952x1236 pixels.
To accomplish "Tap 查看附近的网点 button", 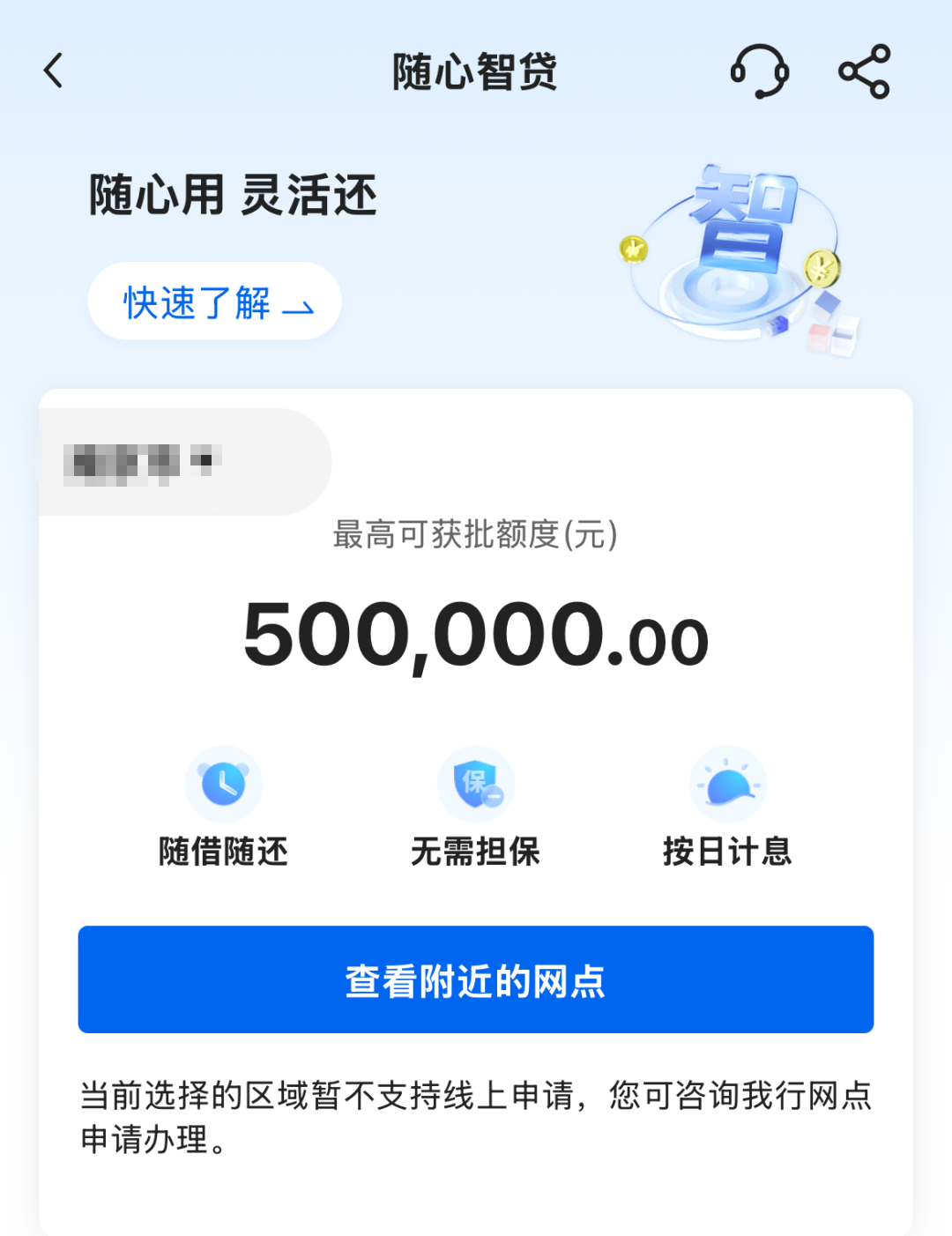I will 476,979.
